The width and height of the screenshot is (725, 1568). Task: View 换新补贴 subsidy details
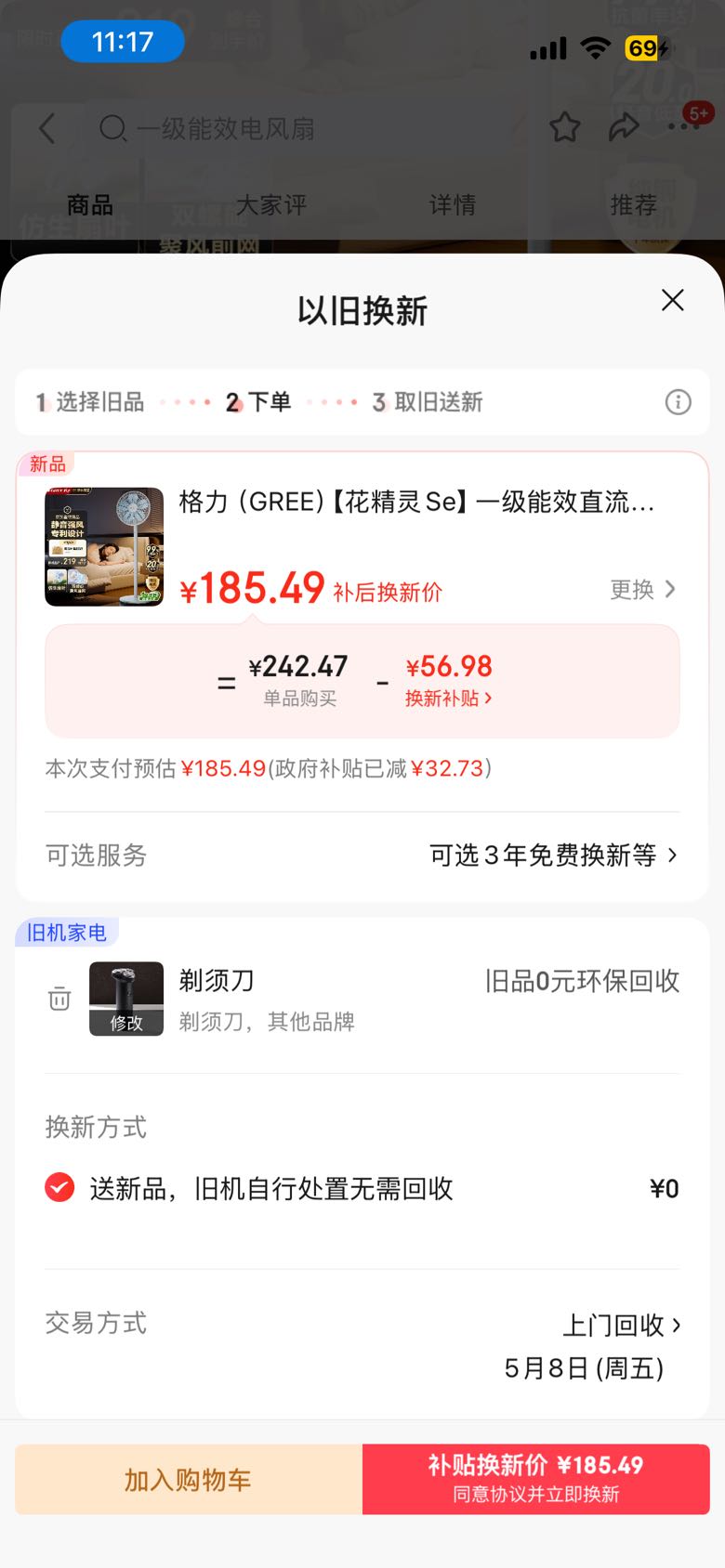click(x=448, y=699)
